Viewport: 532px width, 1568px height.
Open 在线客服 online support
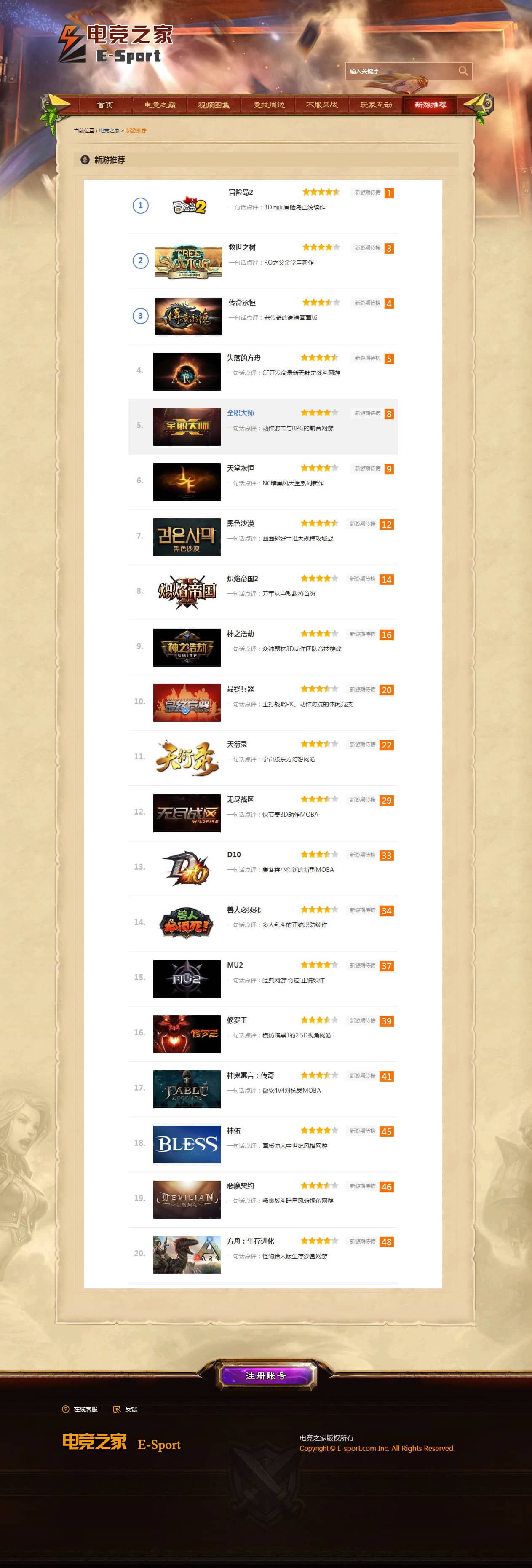point(85,1409)
